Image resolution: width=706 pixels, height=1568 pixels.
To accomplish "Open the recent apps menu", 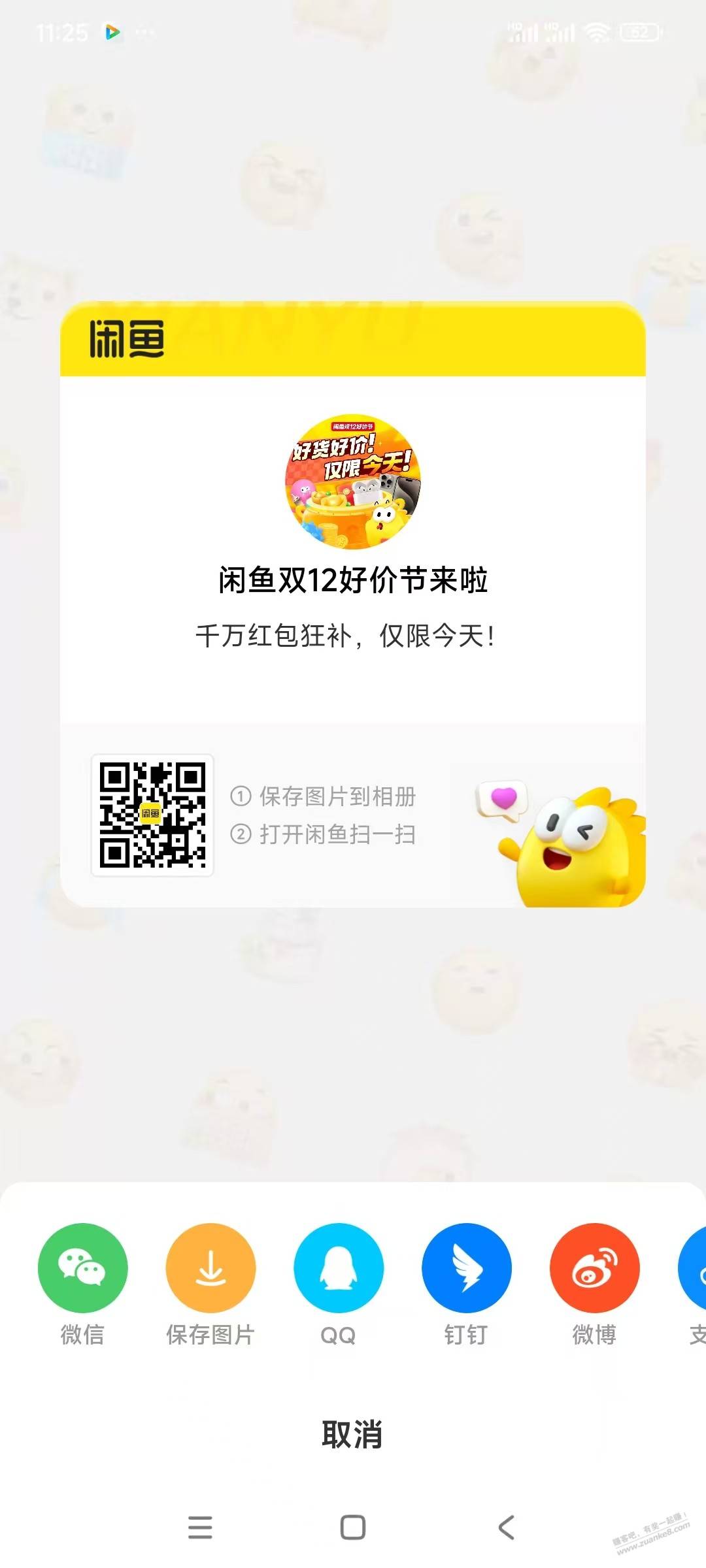I will coord(200,1527).
